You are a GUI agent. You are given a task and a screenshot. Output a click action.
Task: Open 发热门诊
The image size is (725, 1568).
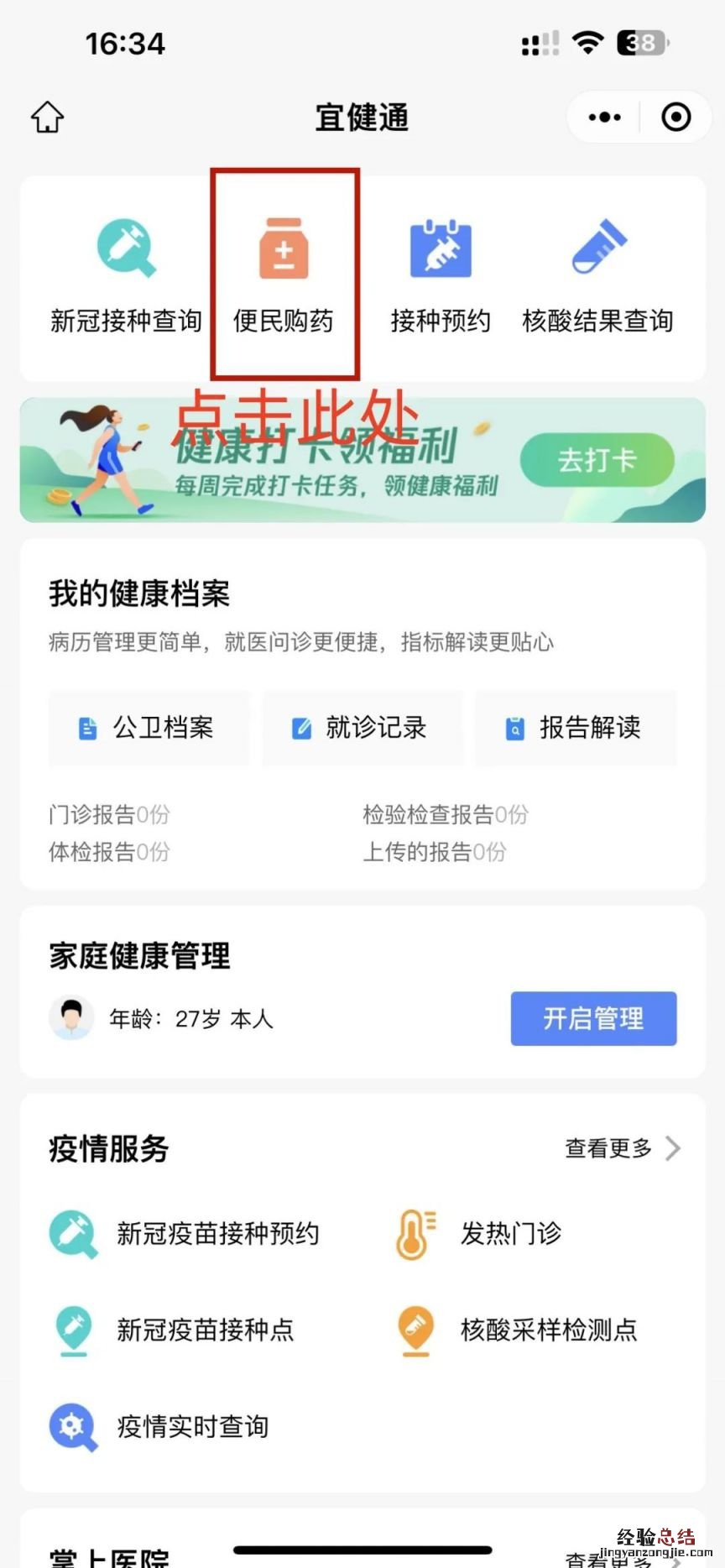tap(480, 1234)
